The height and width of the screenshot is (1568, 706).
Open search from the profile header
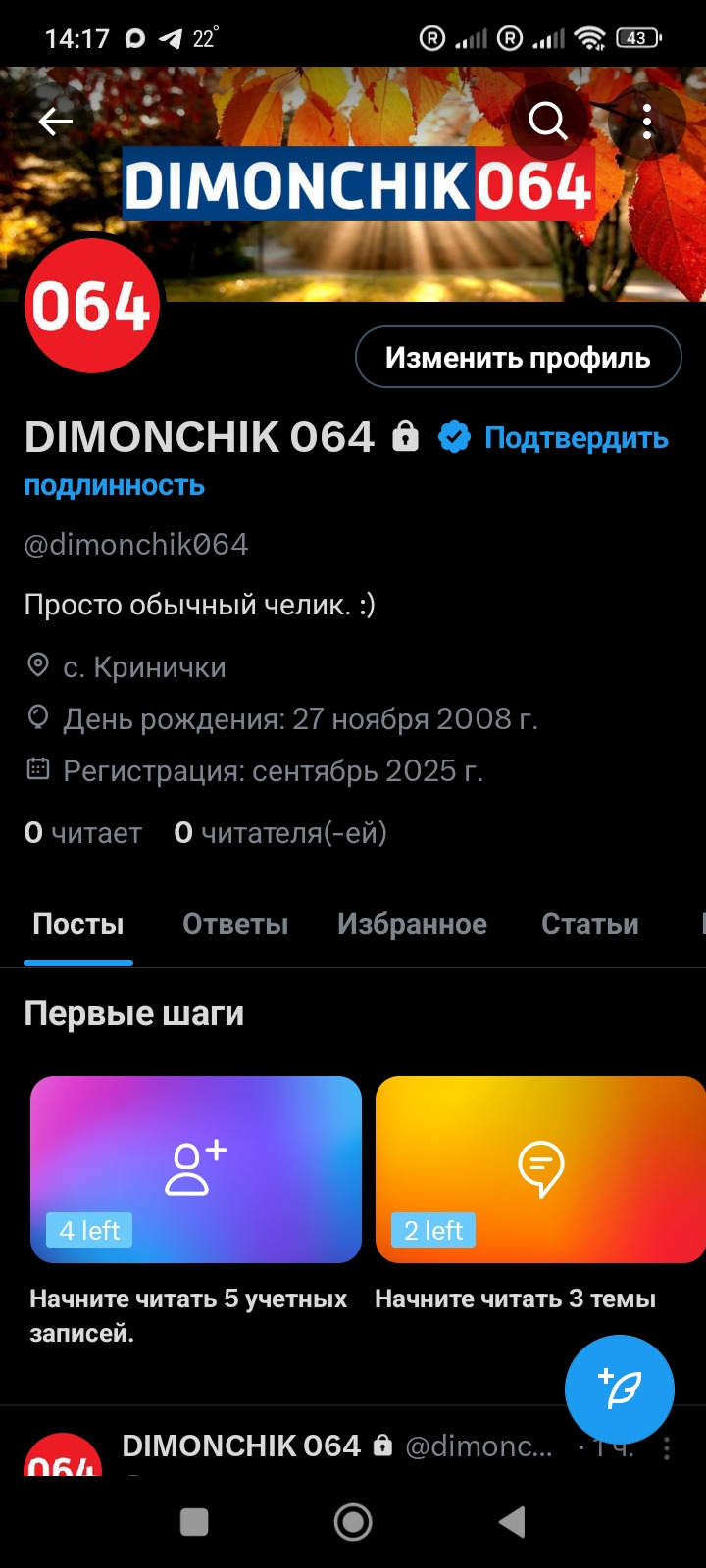click(548, 122)
